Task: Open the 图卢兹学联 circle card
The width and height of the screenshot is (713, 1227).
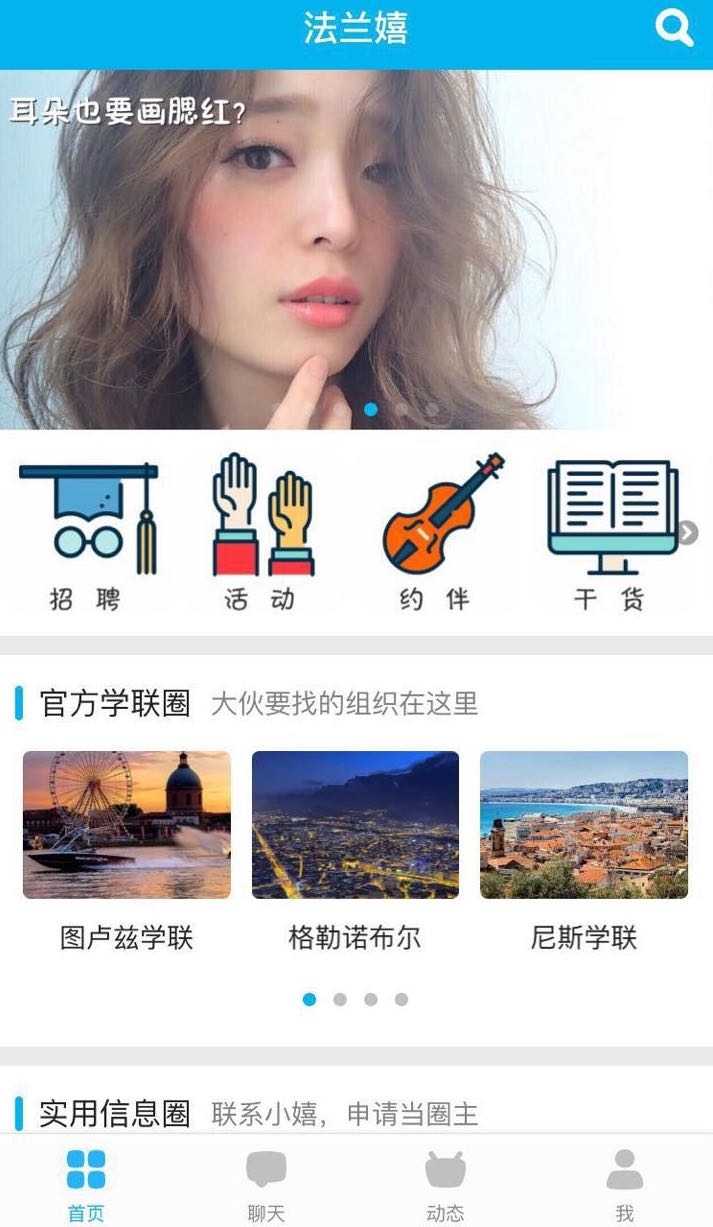Action: tap(127, 850)
